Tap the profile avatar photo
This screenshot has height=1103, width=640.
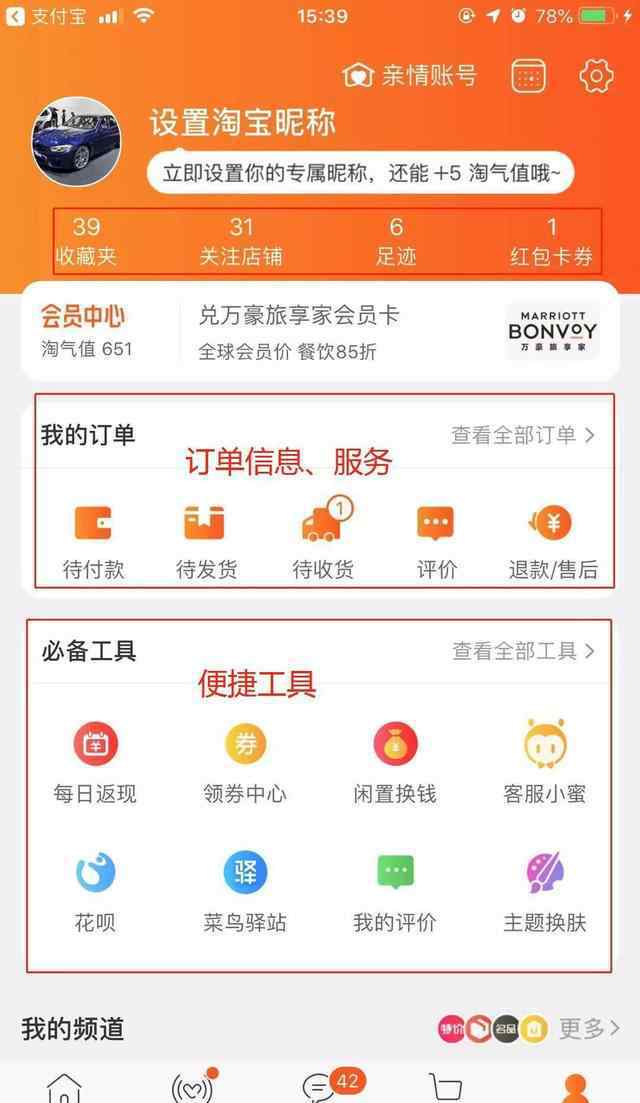[x=75, y=142]
